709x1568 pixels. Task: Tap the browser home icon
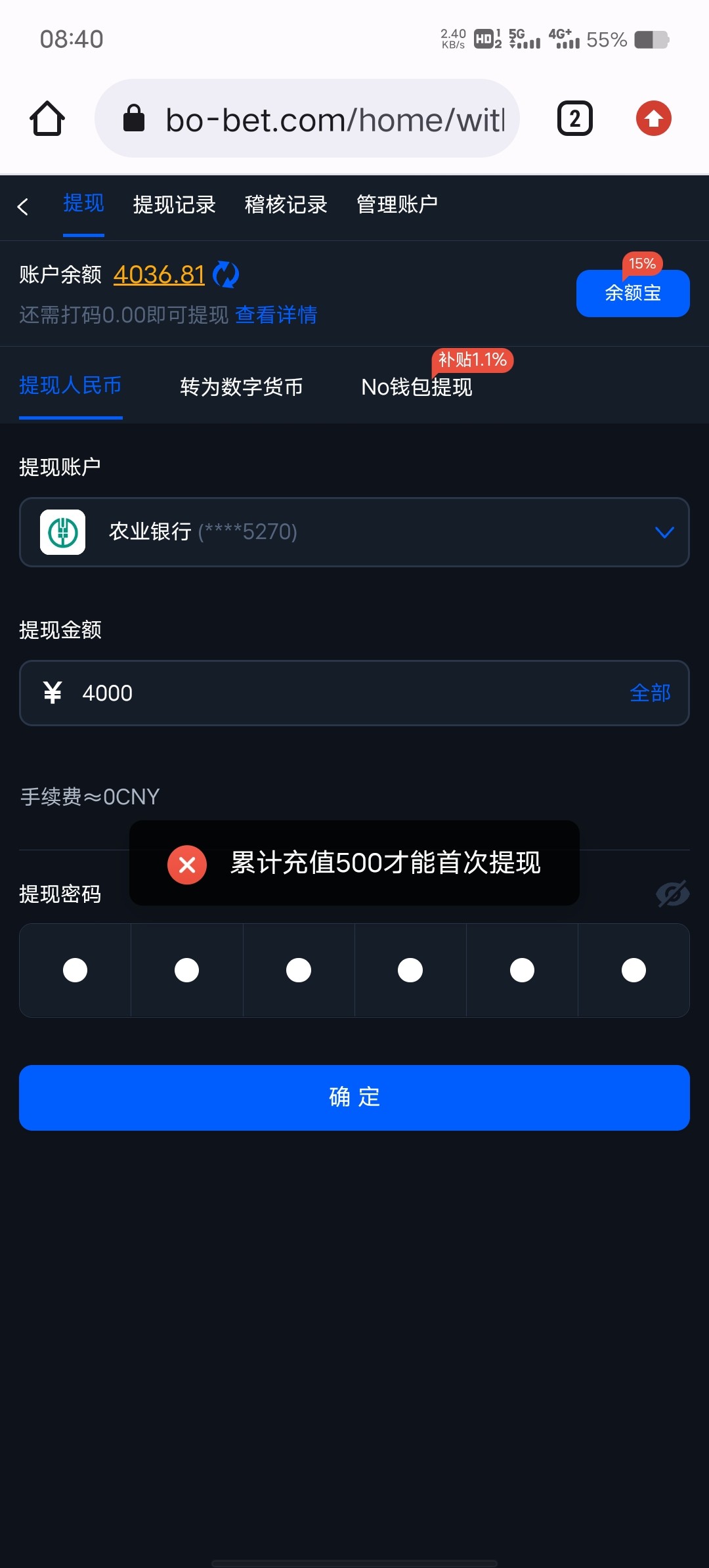coord(47,118)
